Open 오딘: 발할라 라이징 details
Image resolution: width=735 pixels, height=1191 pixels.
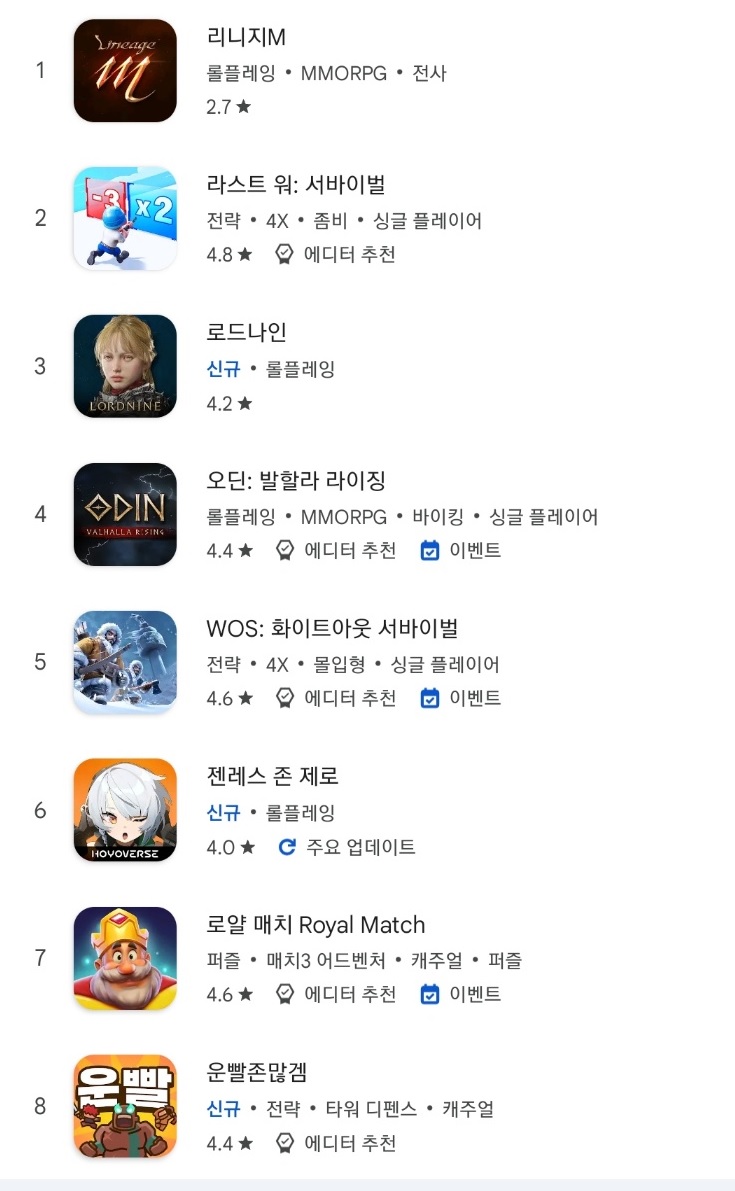click(296, 481)
